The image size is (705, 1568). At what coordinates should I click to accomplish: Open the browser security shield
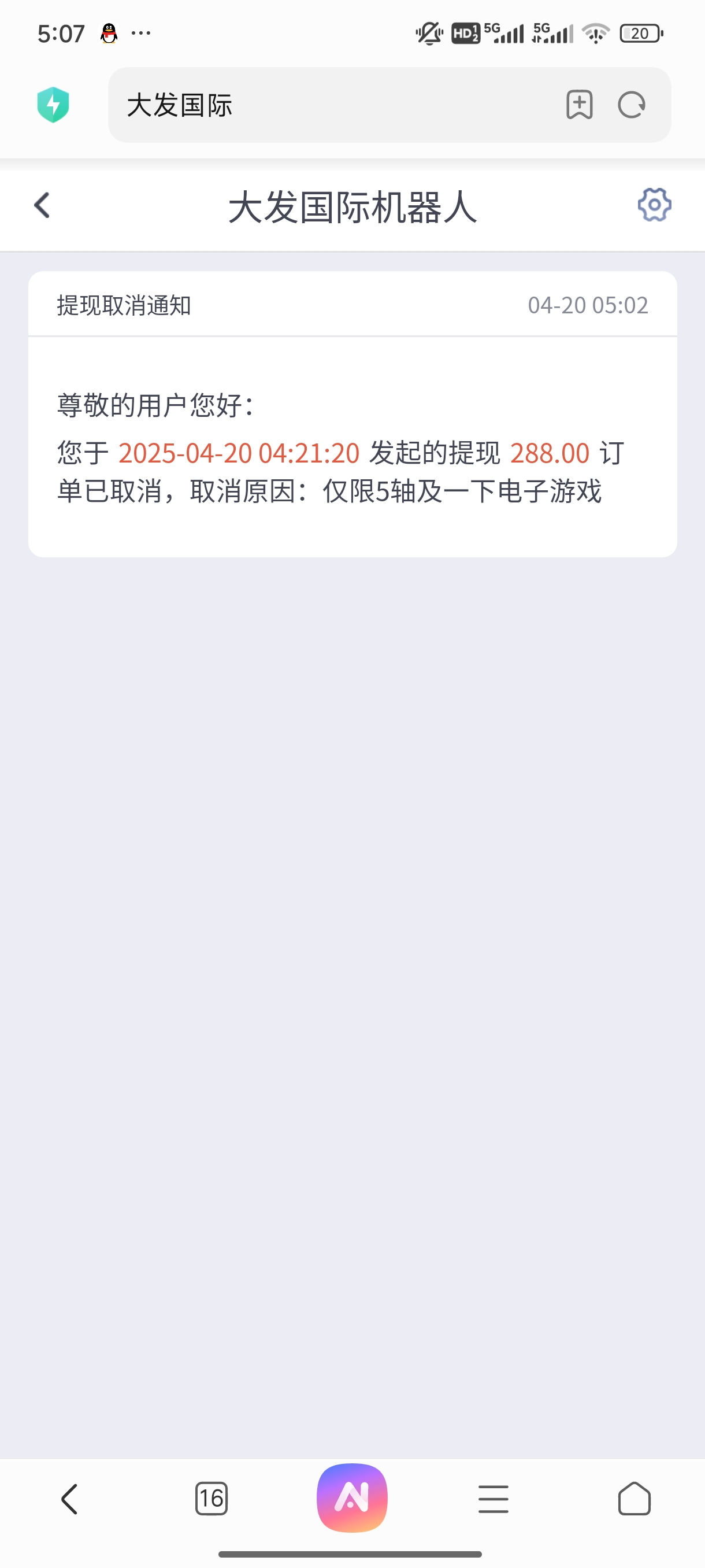[54, 105]
